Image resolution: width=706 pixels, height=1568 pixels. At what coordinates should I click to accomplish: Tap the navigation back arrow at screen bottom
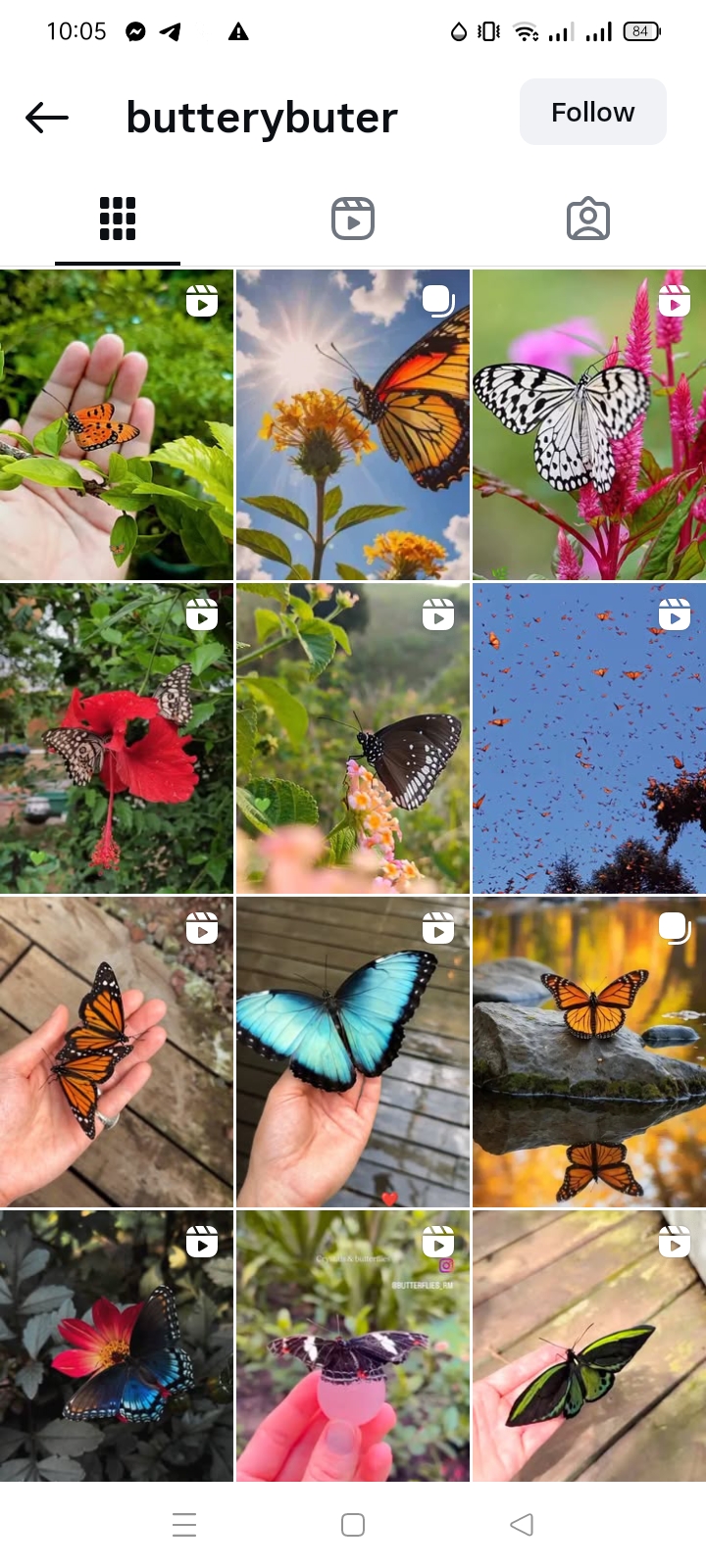pyautogui.click(x=521, y=1524)
